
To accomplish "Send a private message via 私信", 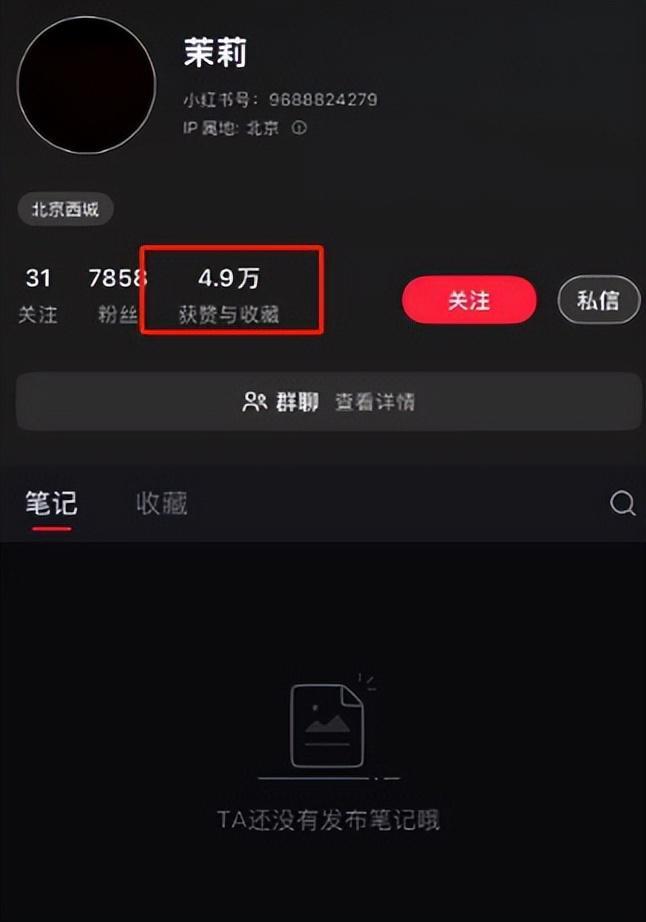I will click(598, 300).
